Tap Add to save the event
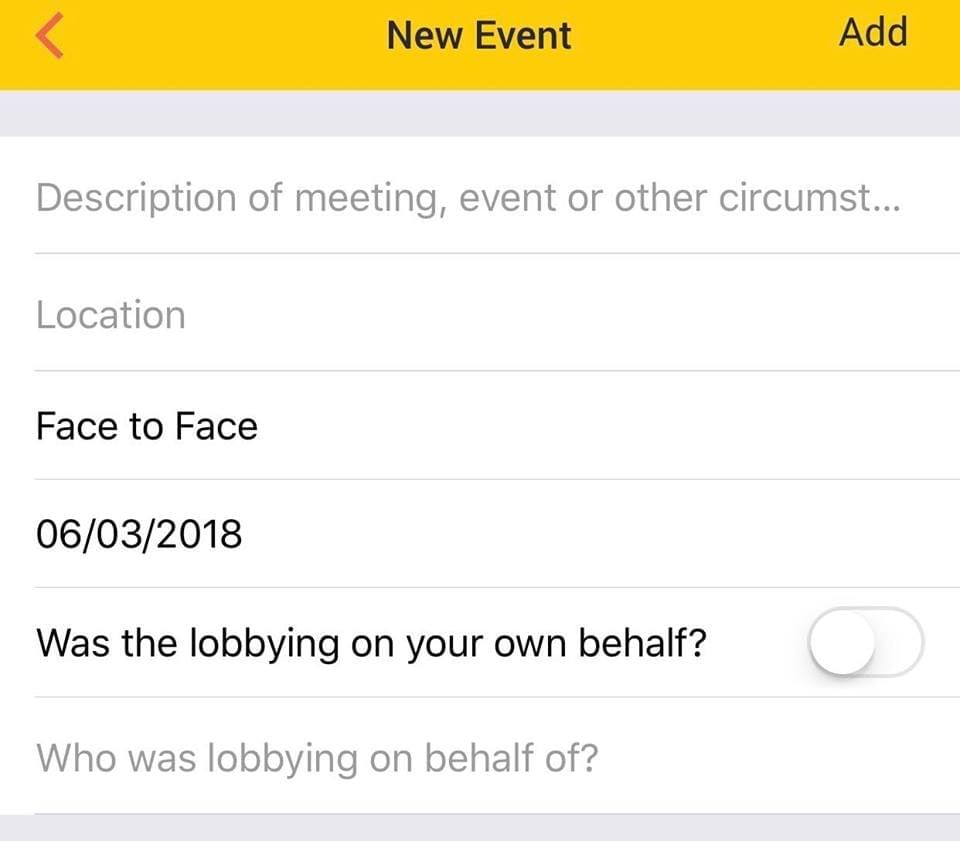This screenshot has height=841, width=960. click(872, 33)
